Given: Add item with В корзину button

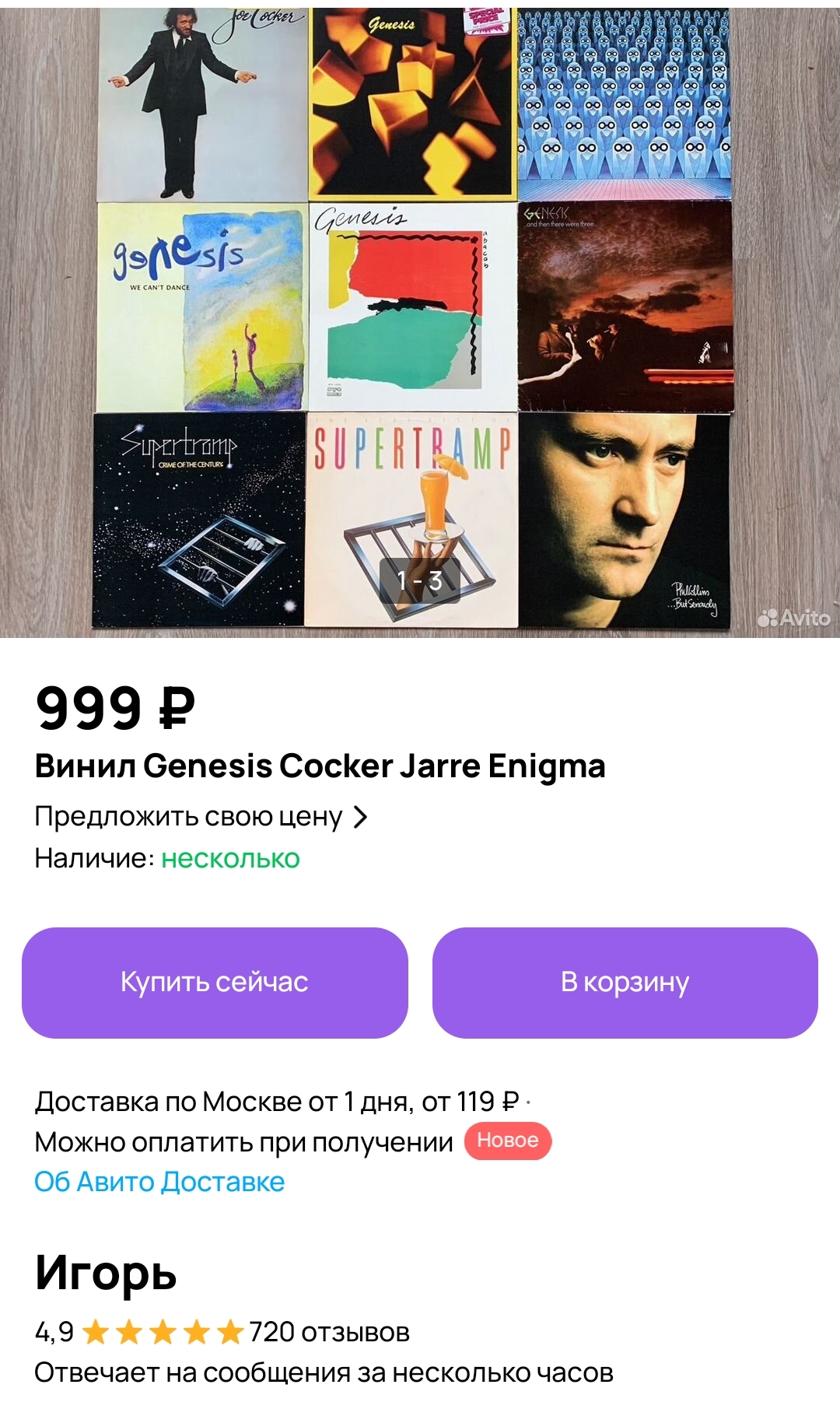Looking at the screenshot, I should tap(625, 983).
